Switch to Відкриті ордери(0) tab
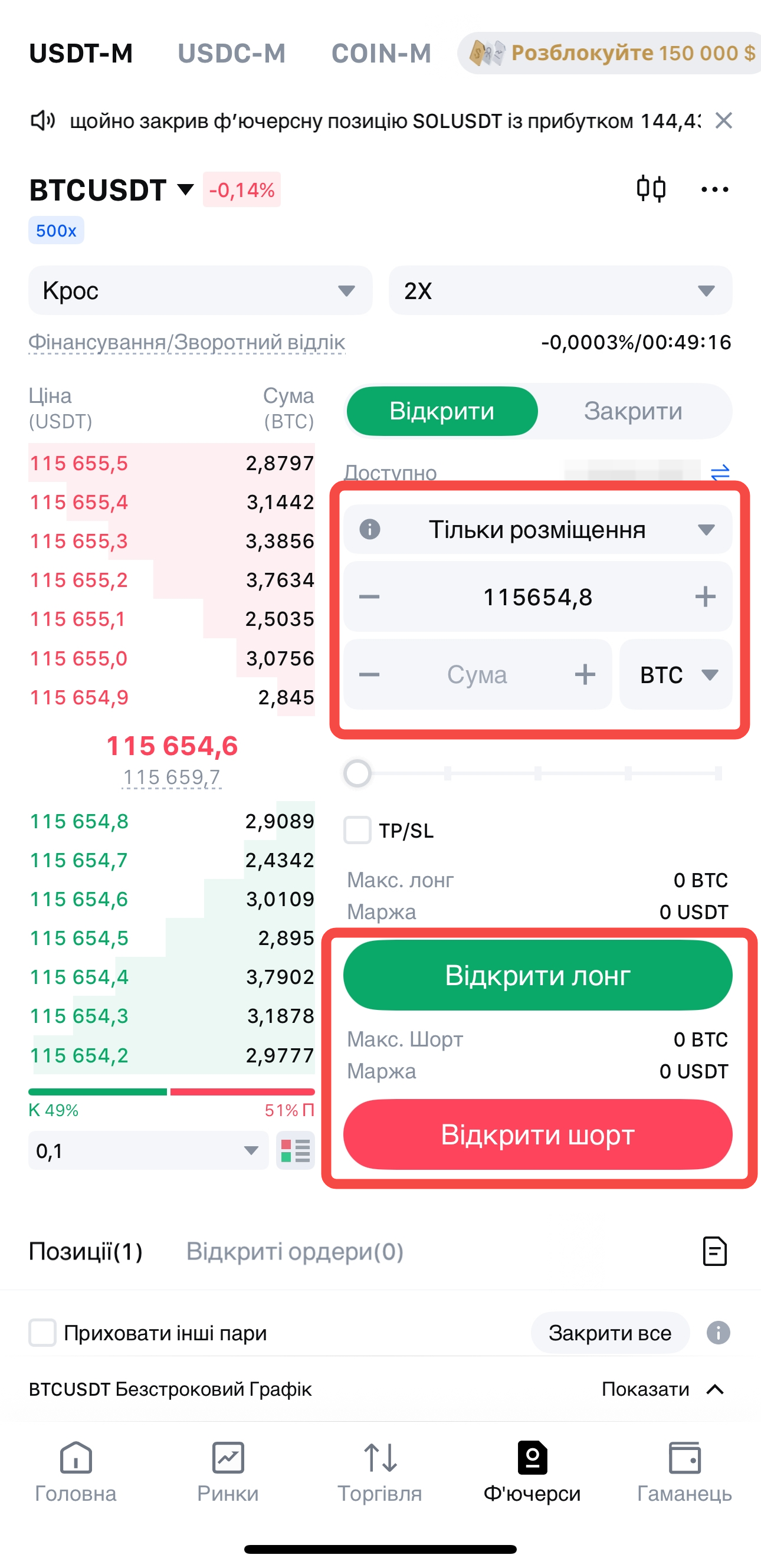The height and width of the screenshot is (1568, 761). pyautogui.click(x=294, y=1251)
